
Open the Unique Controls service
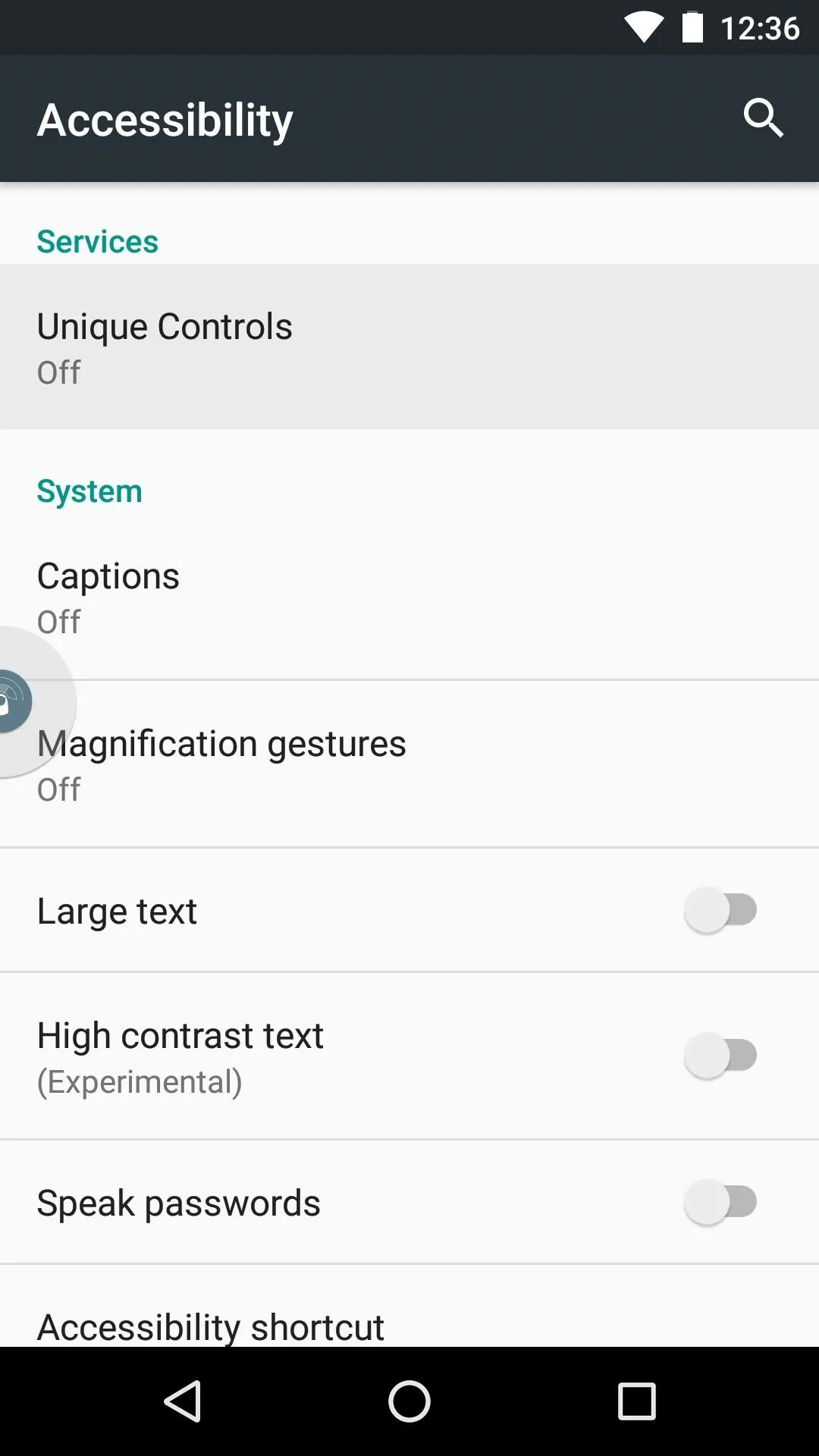pos(409,347)
